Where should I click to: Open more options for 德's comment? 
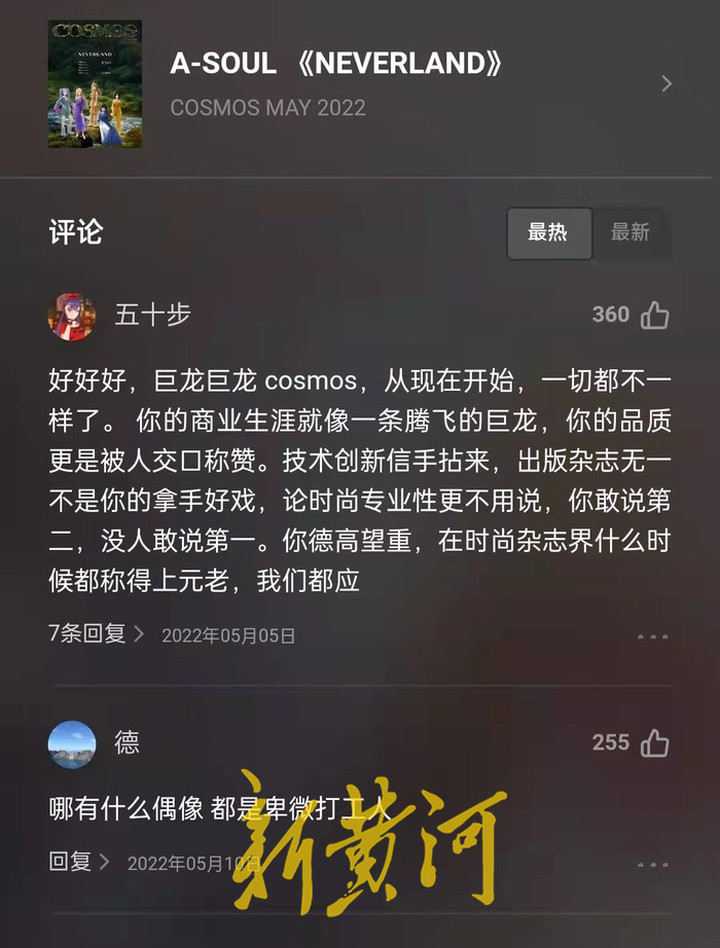pyautogui.click(x=652, y=863)
